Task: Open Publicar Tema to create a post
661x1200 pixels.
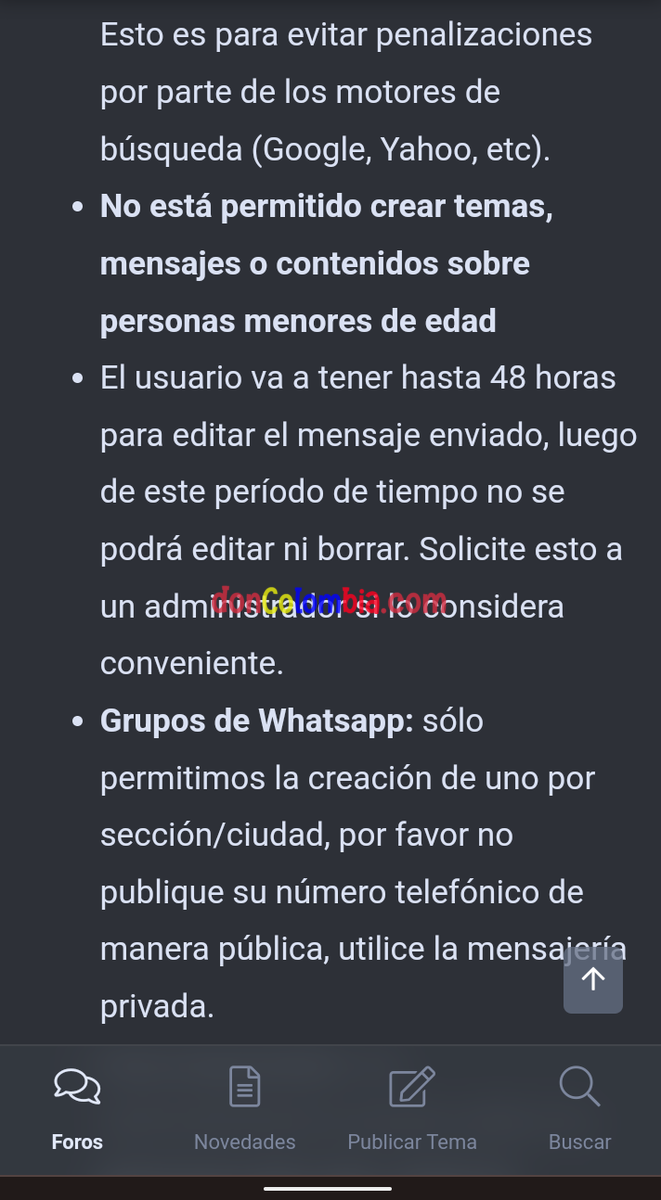Action: (x=412, y=1108)
